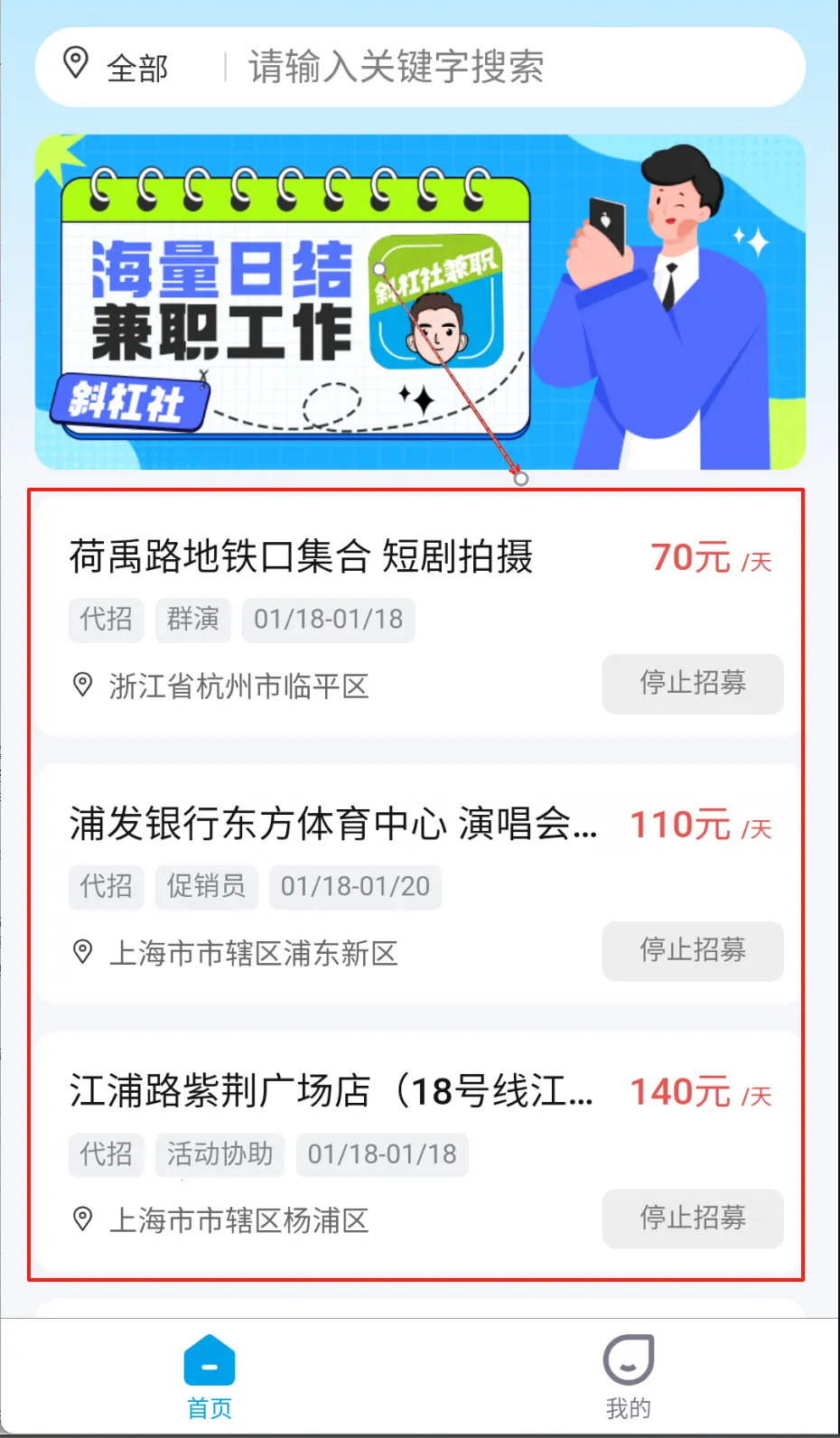Tap 停止招募 on the 江浦路紫荆广场店 job
The image size is (840, 1438).
(x=692, y=1218)
